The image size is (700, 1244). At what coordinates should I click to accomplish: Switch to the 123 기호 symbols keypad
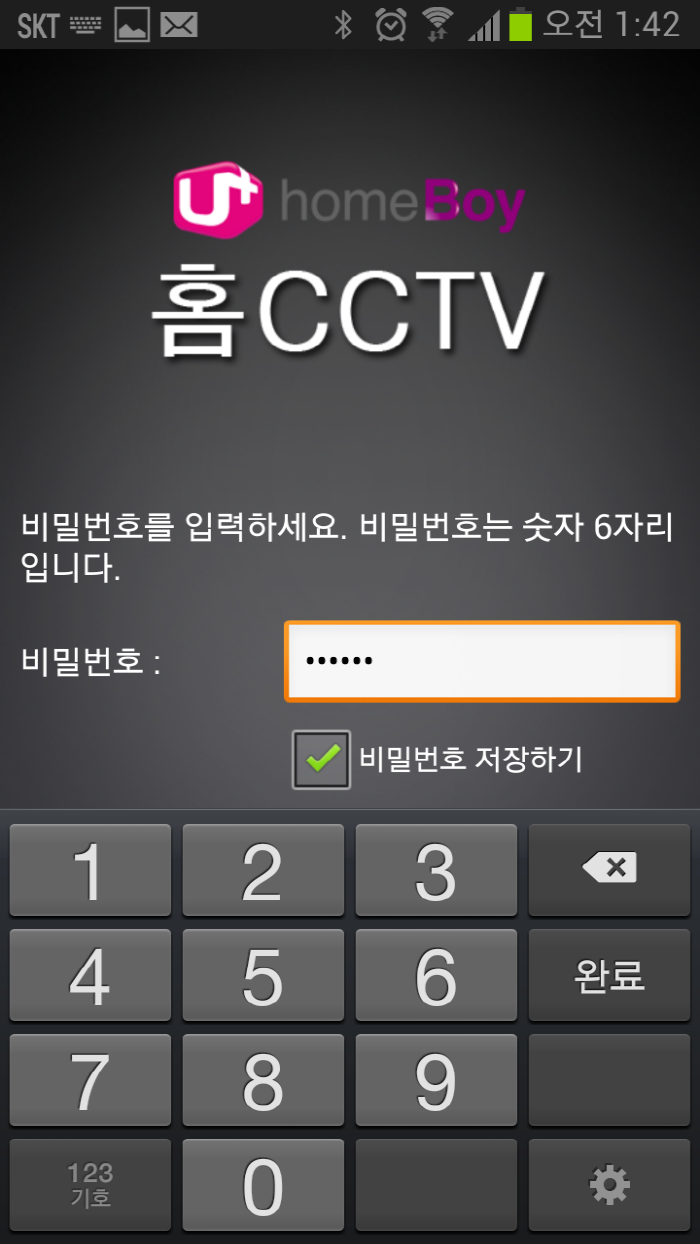click(90, 1185)
